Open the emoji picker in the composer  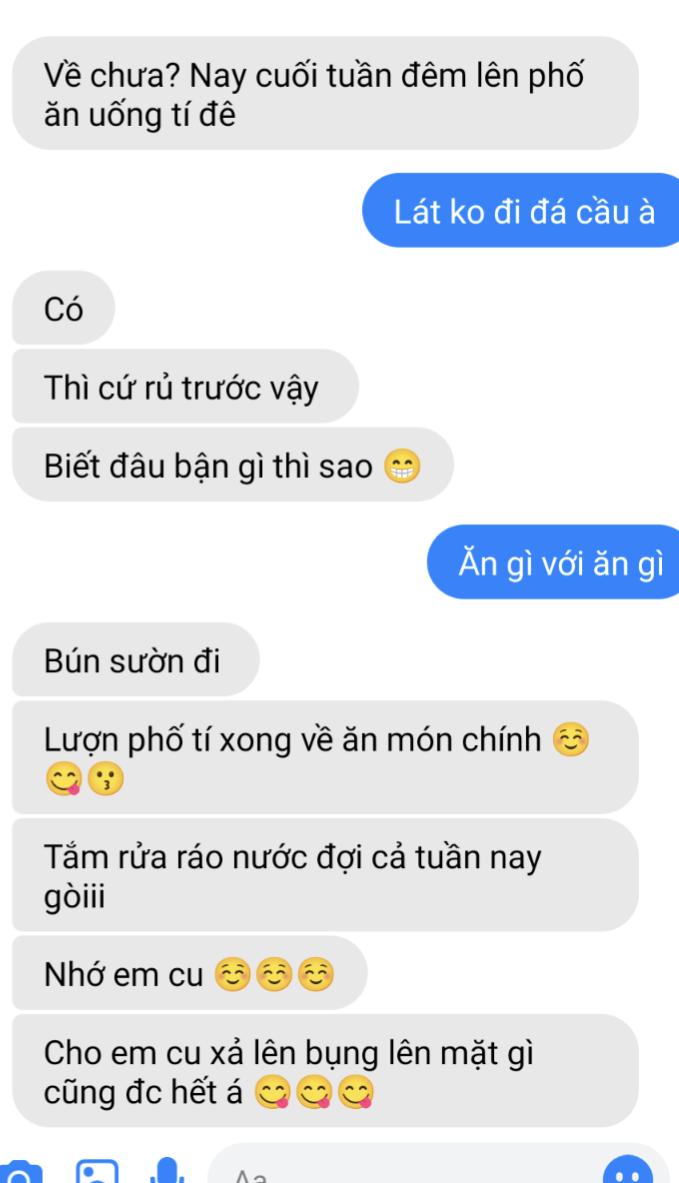(x=629, y=1172)
